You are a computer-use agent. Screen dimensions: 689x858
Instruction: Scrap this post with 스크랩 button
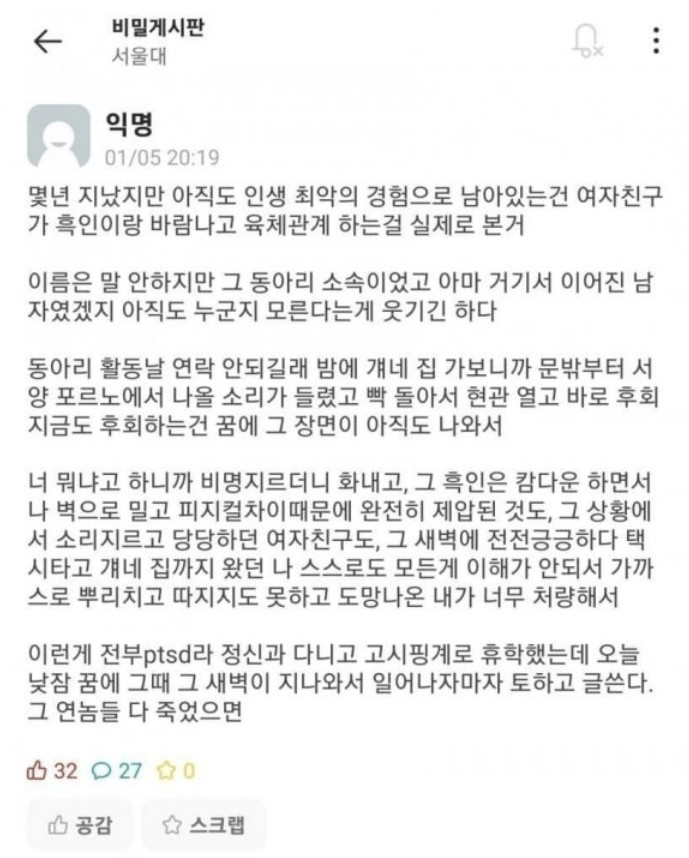pos(203,825)
